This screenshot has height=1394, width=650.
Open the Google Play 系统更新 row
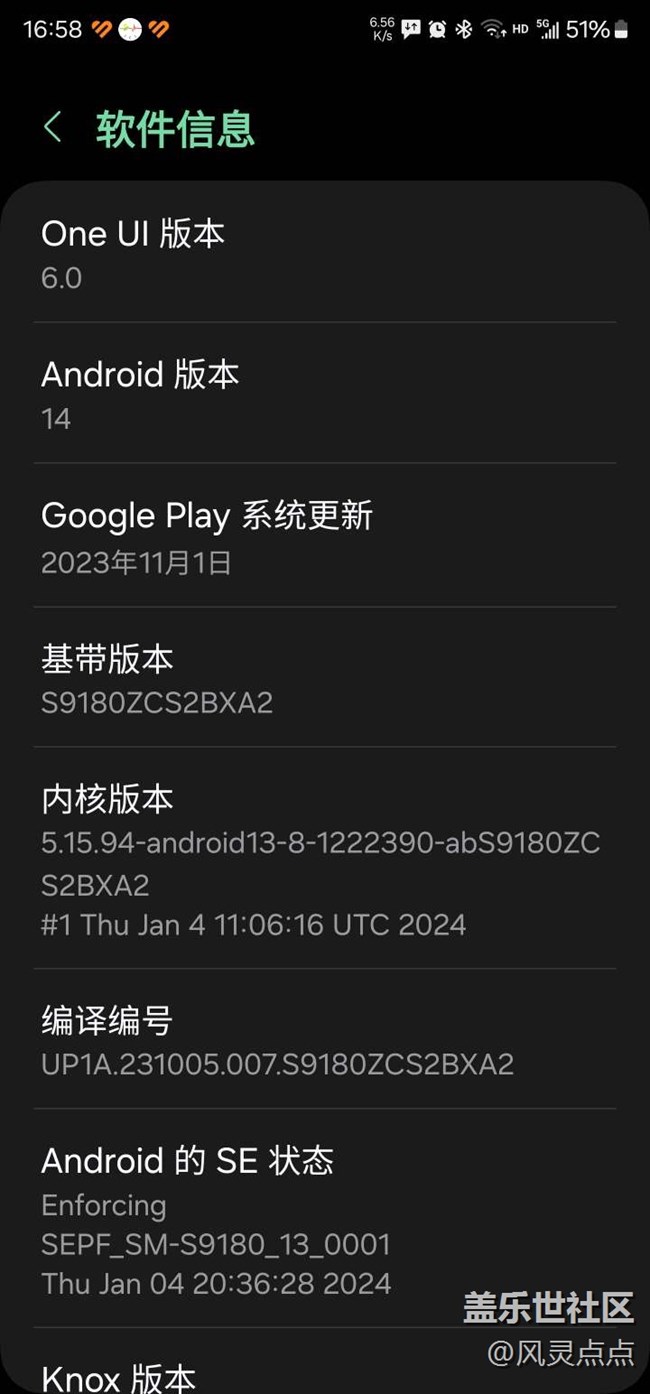coord(324,536)
